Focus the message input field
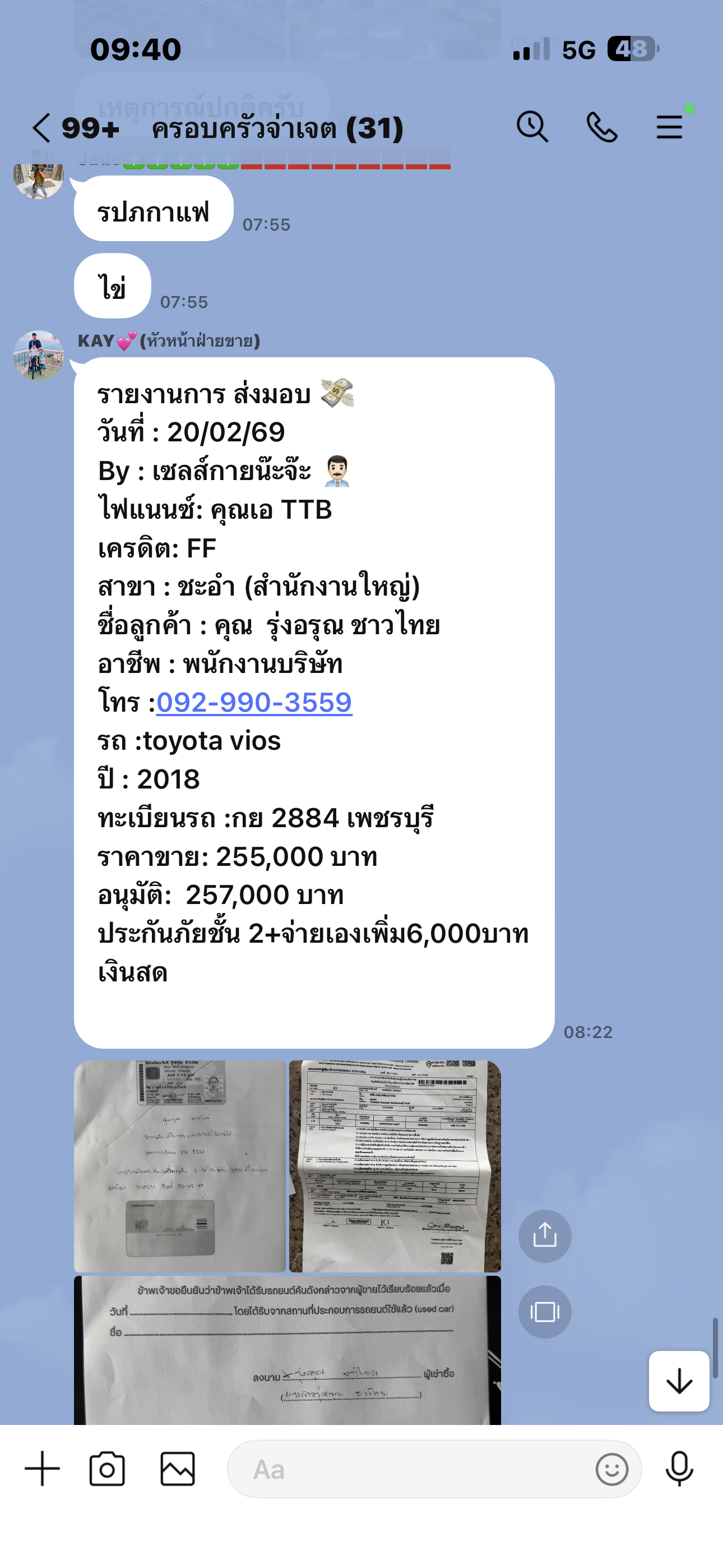The height and width of the screenshot is (1568, 723). (414, 1469)
